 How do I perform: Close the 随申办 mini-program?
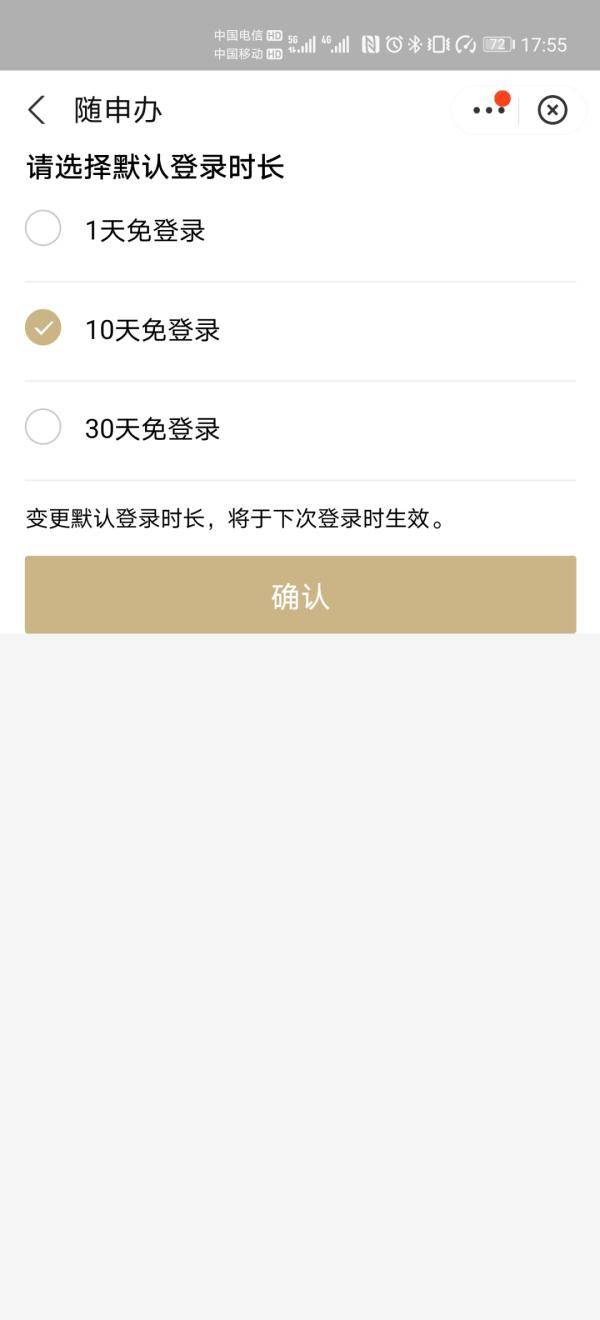pos(552,110)
